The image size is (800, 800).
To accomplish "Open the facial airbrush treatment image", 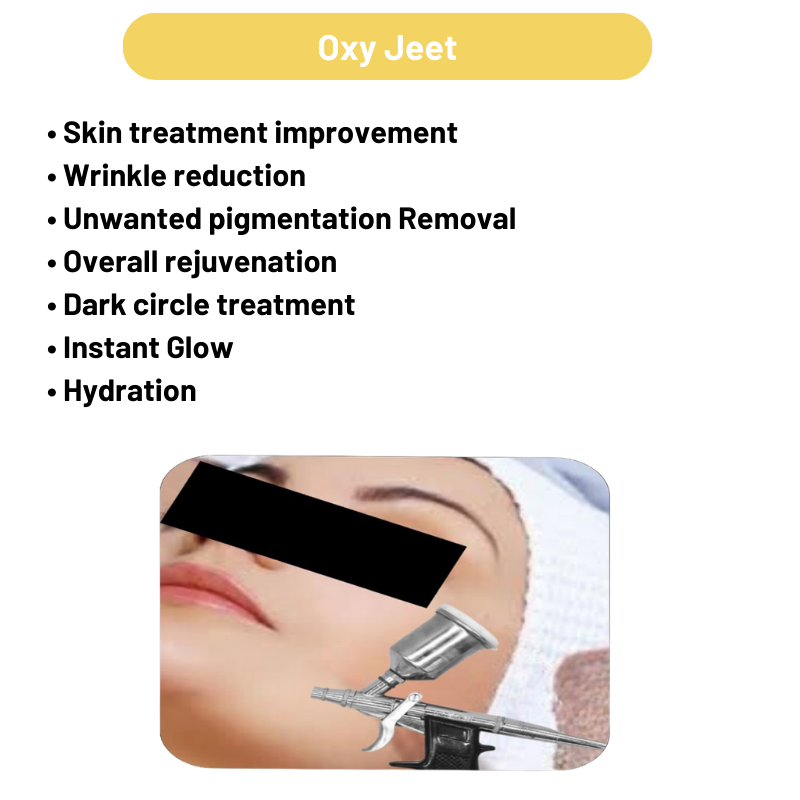I will [385, 612].
